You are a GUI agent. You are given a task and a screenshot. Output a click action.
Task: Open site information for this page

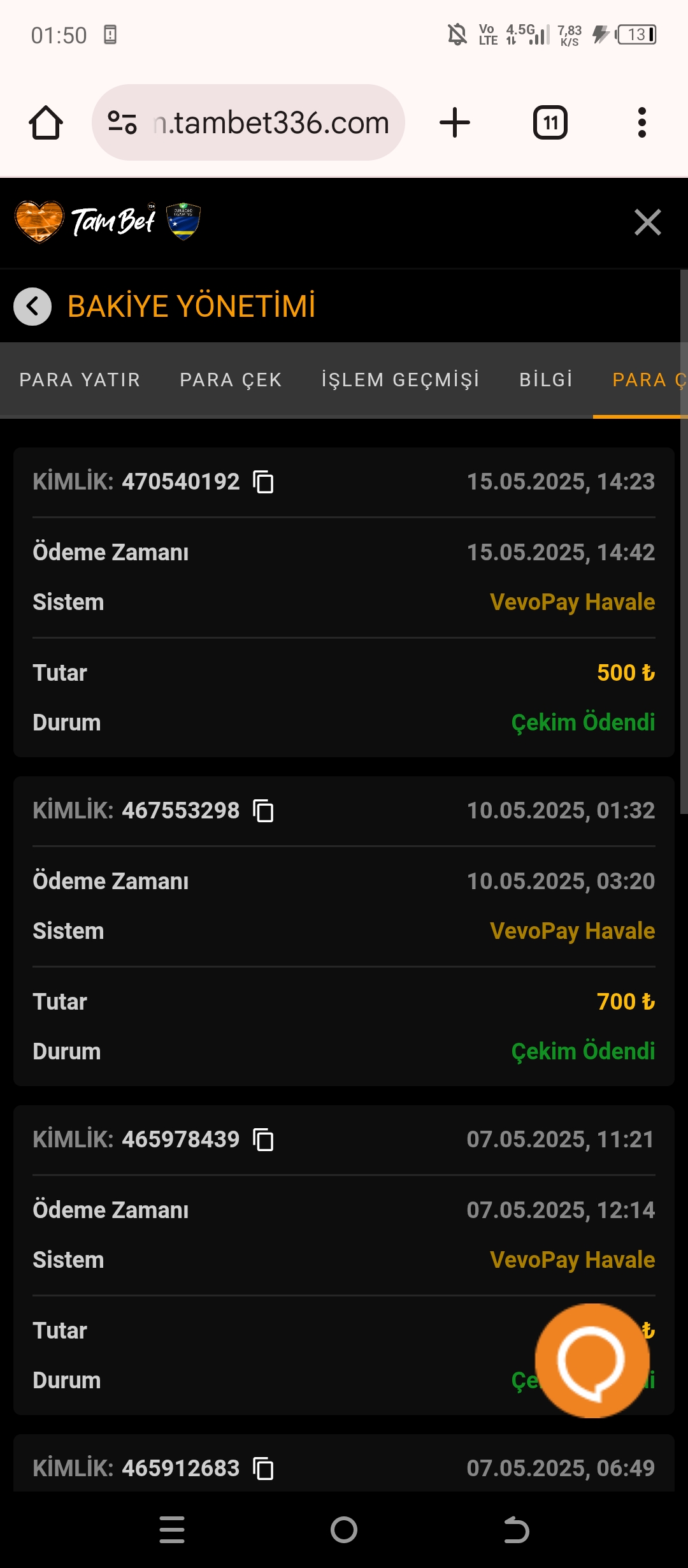(x=122, y=122)
